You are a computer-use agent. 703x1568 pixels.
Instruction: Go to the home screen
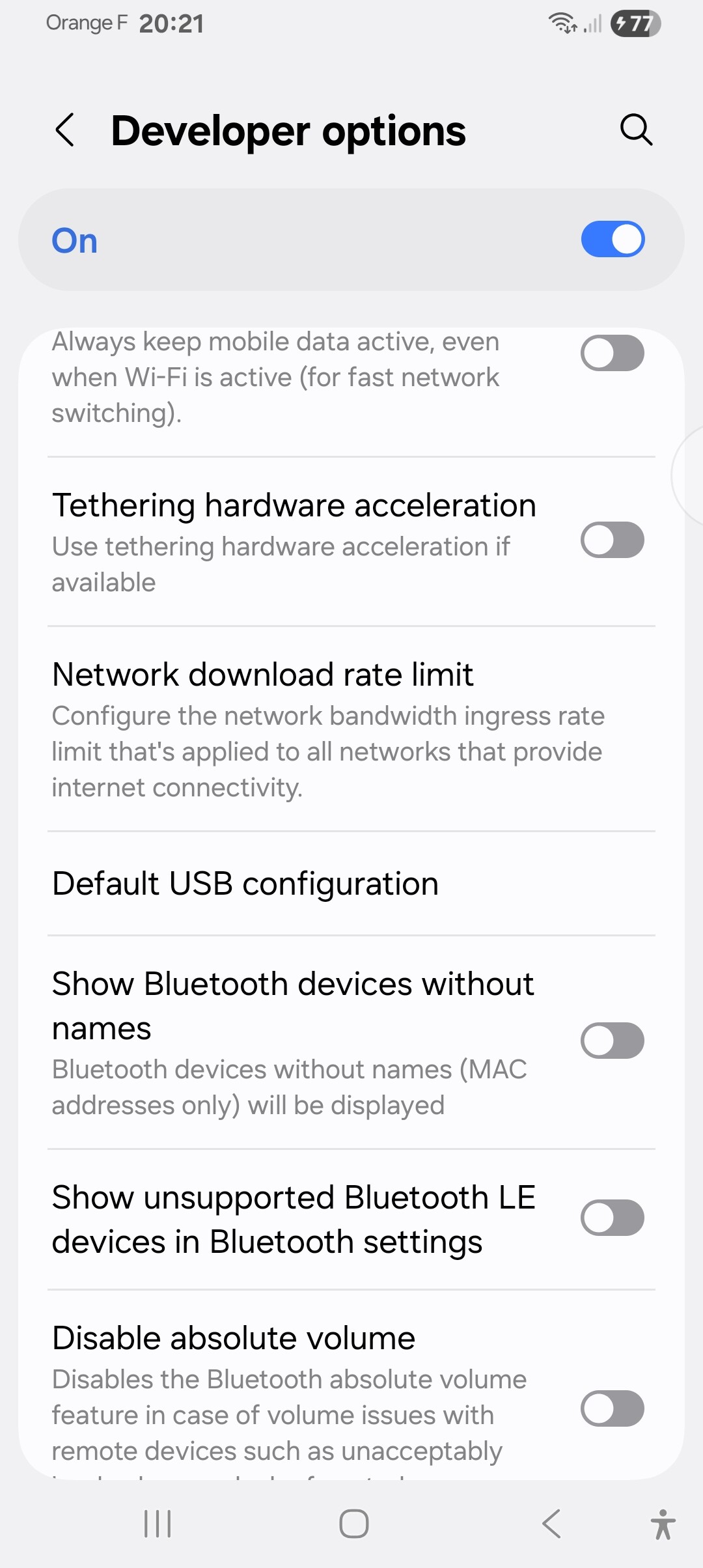click(353, 1524)
